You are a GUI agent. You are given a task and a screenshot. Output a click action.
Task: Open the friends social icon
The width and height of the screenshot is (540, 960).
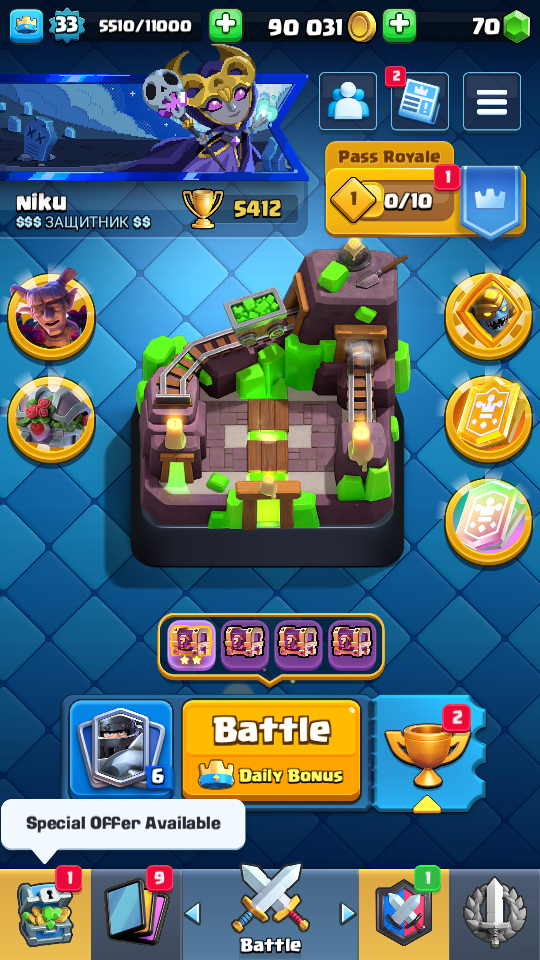348,101
